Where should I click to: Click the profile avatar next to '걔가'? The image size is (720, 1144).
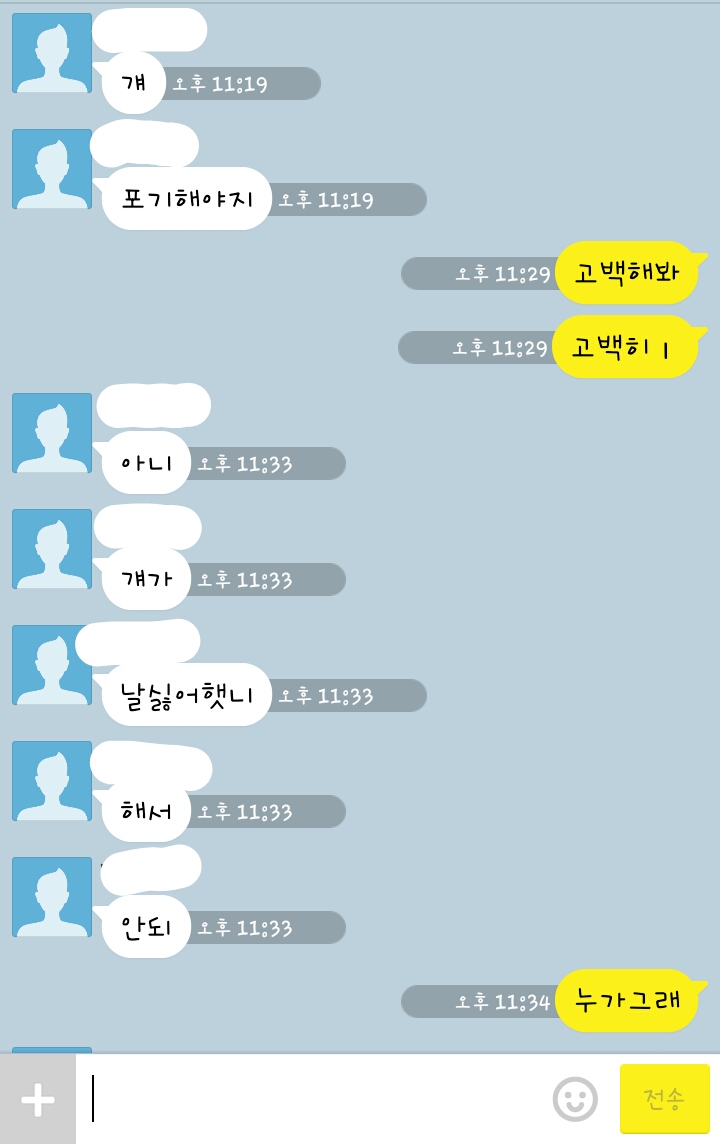51,548
